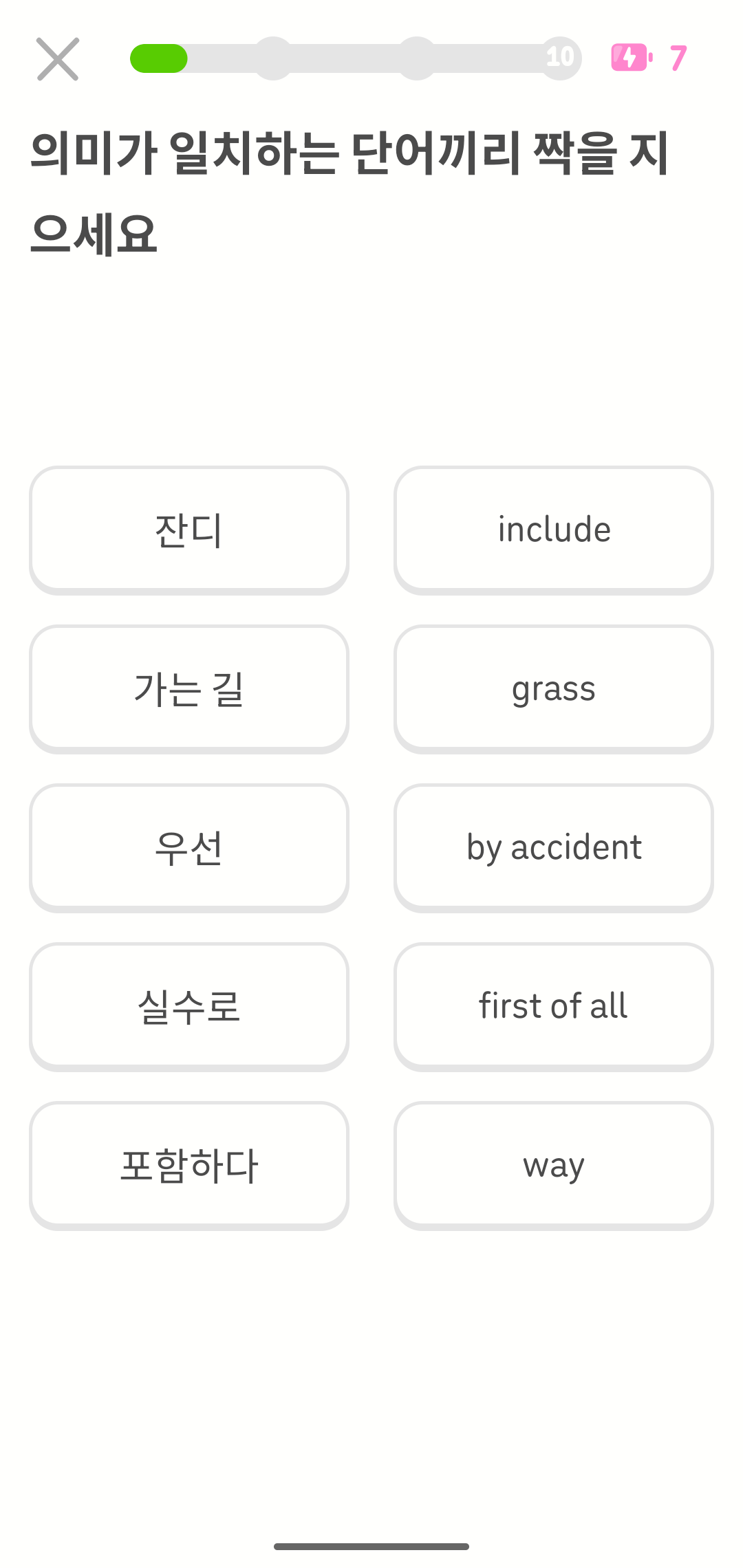
Task: Select the English word card way
Action: [554, 1164]
